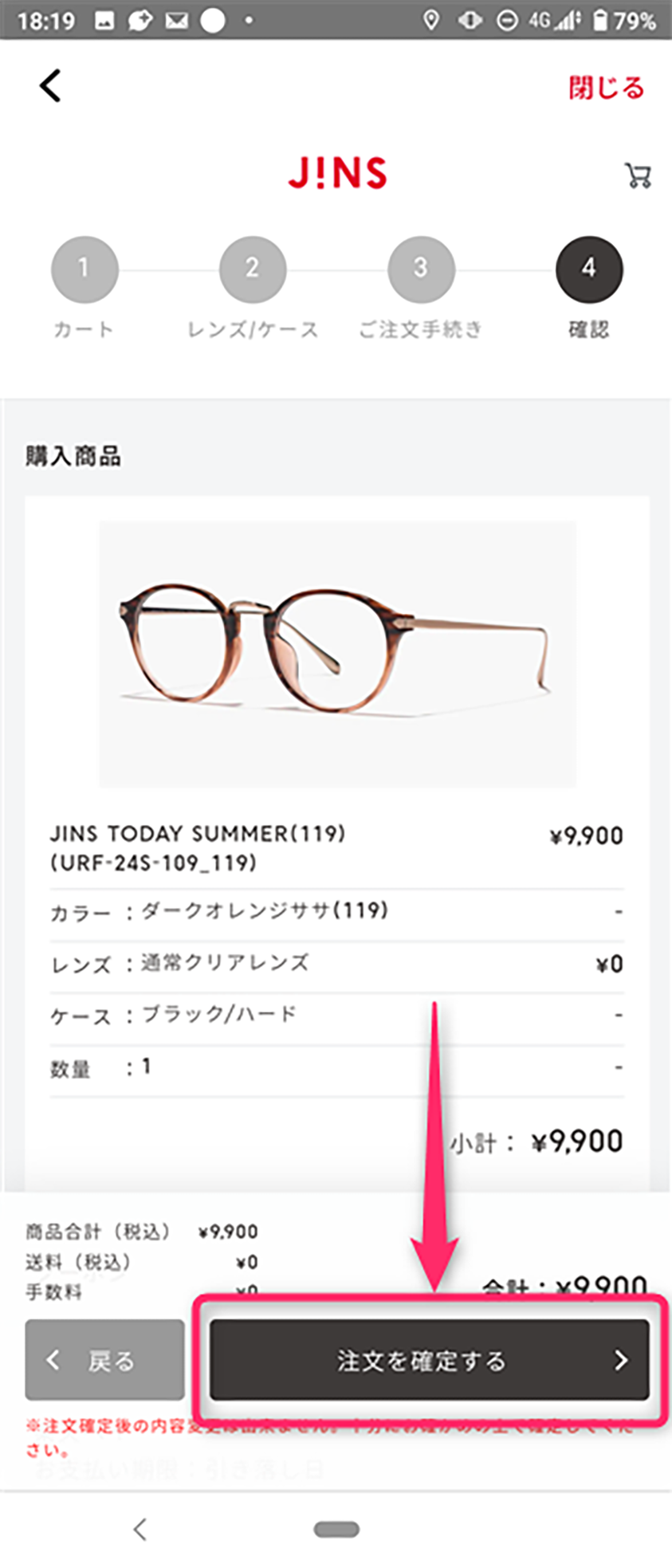672x1568 pixels.
Task: Confirm the order with 注文を確定する
Action: 429,1360
